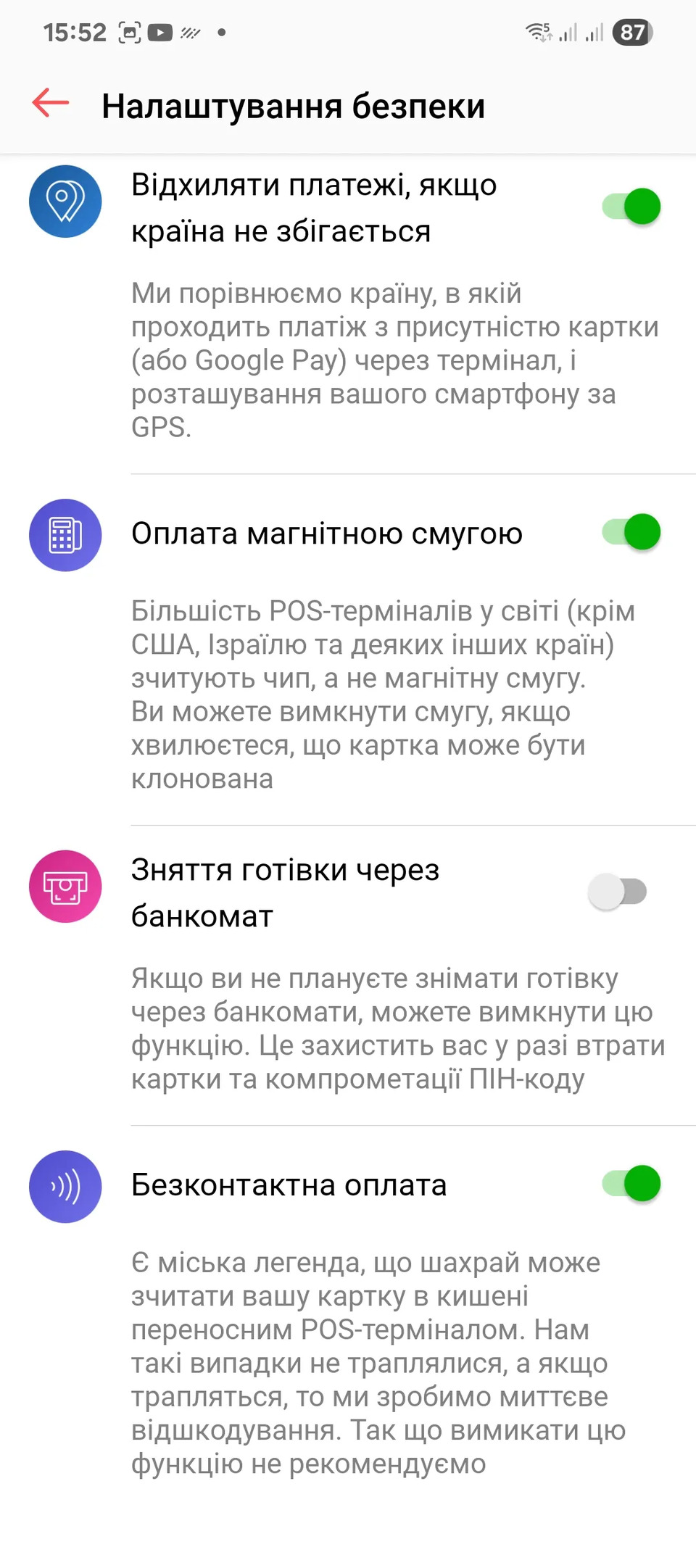
Task: Enable ATM cash withdrawal
Action: 618,892
